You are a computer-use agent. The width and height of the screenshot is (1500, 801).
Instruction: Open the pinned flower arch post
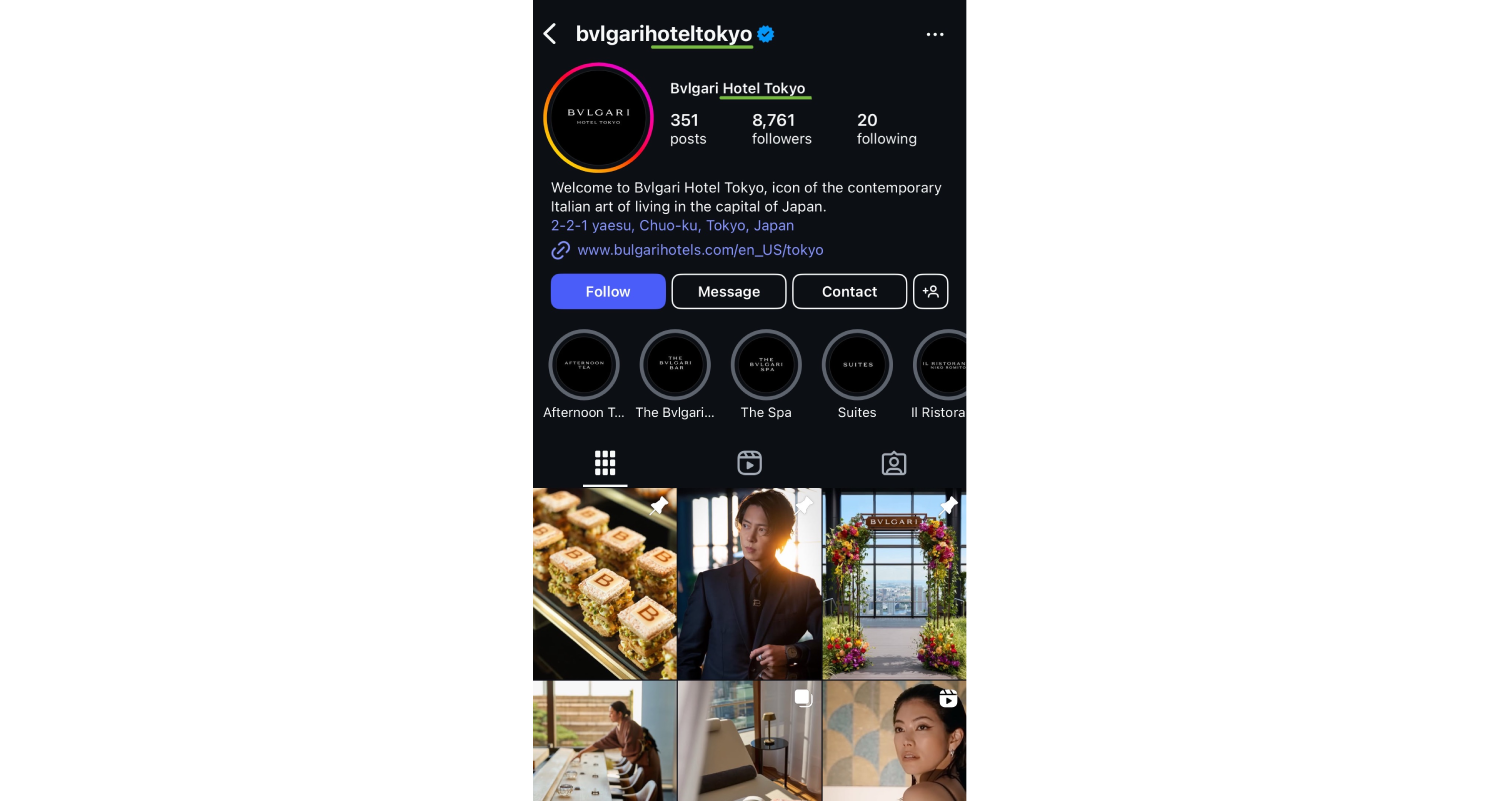coord(894,584)
